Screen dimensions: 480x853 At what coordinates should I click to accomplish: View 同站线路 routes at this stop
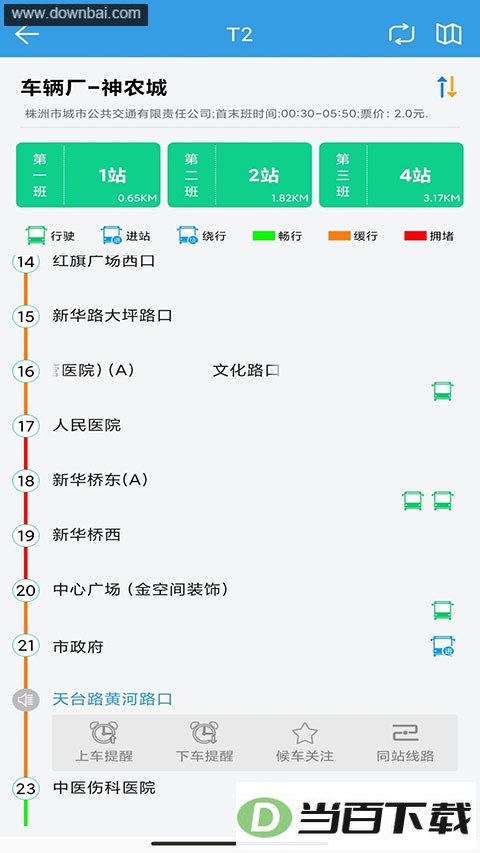tap(405, 742)
